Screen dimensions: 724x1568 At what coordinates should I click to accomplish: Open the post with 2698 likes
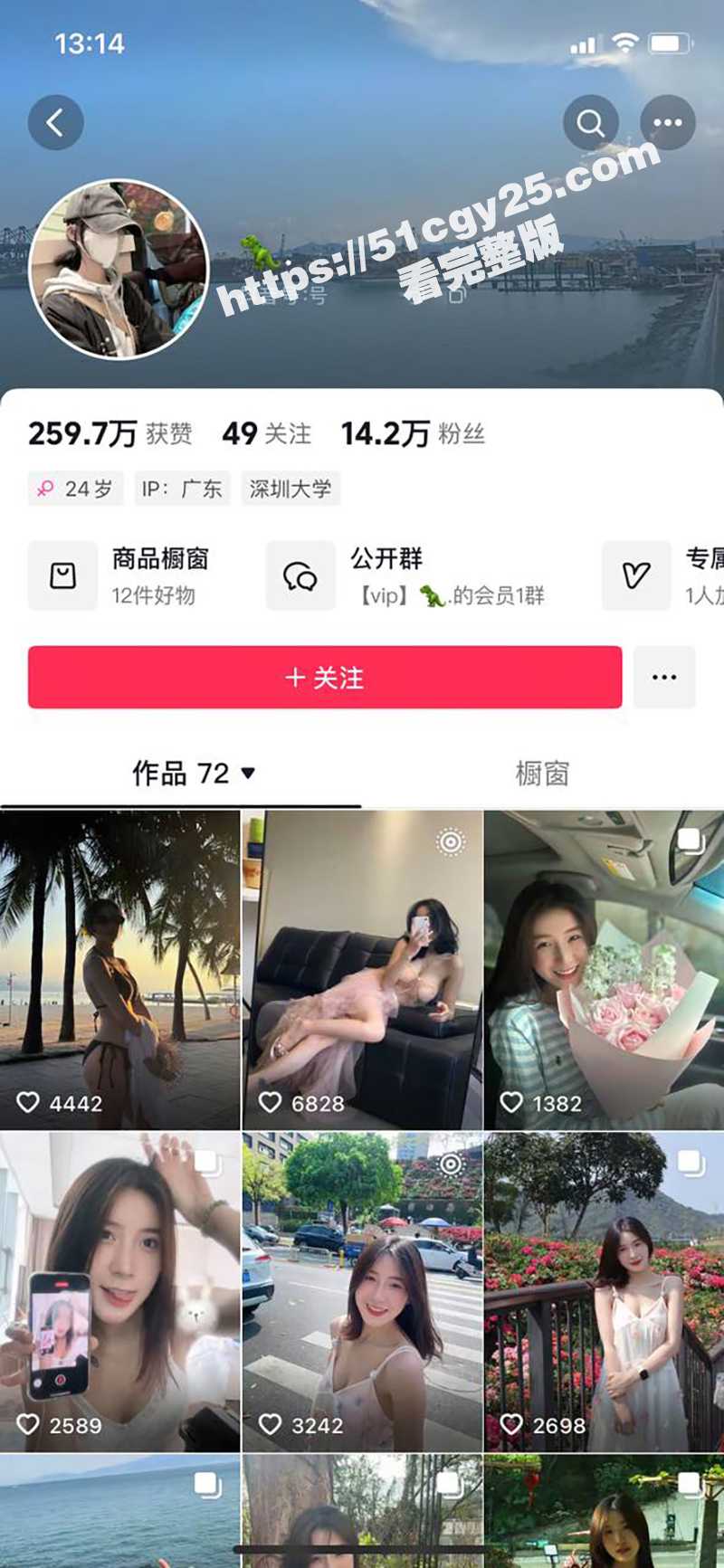pos(604,1291)
